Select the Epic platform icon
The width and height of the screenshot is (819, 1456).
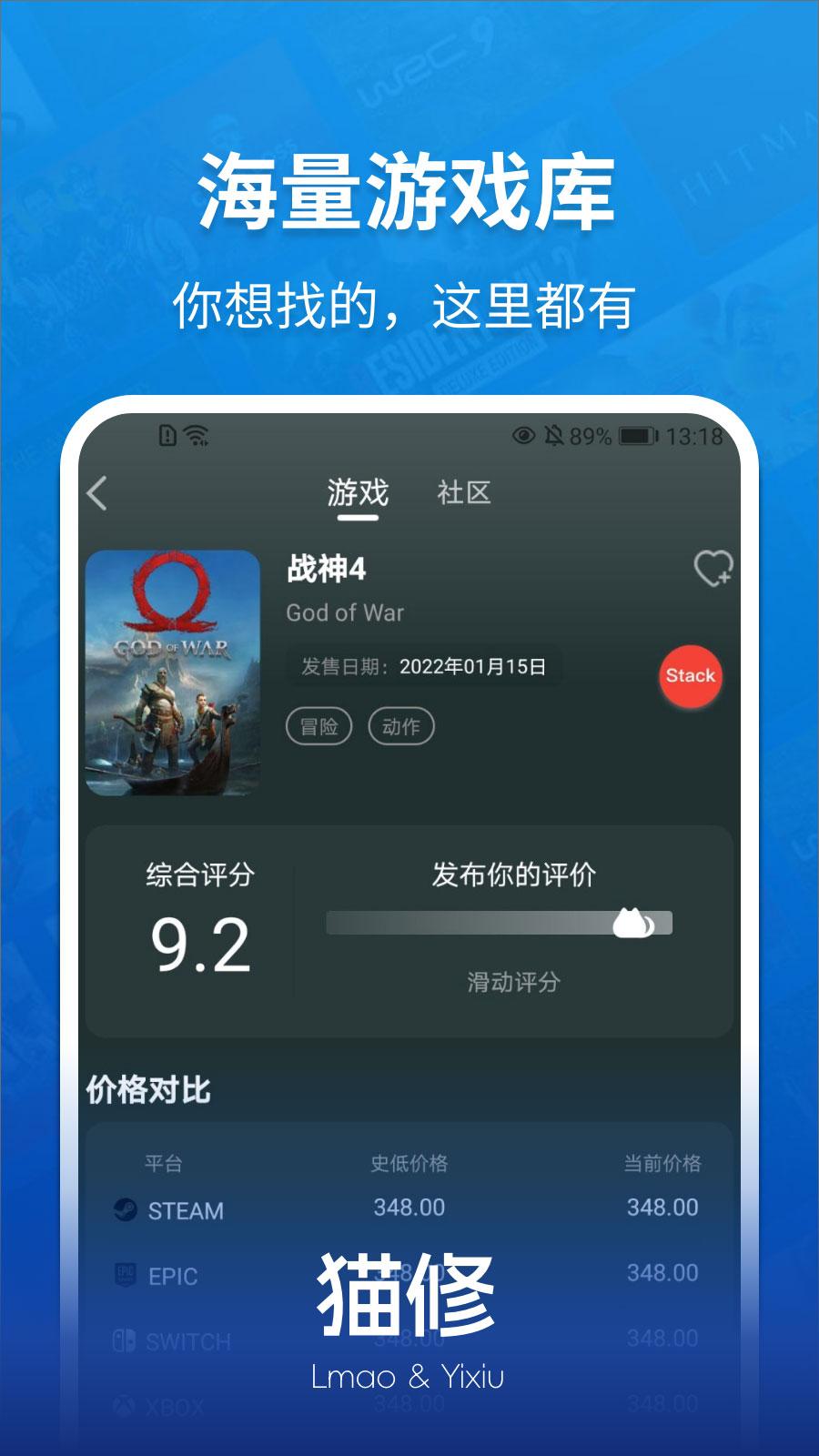(126, 1276)
